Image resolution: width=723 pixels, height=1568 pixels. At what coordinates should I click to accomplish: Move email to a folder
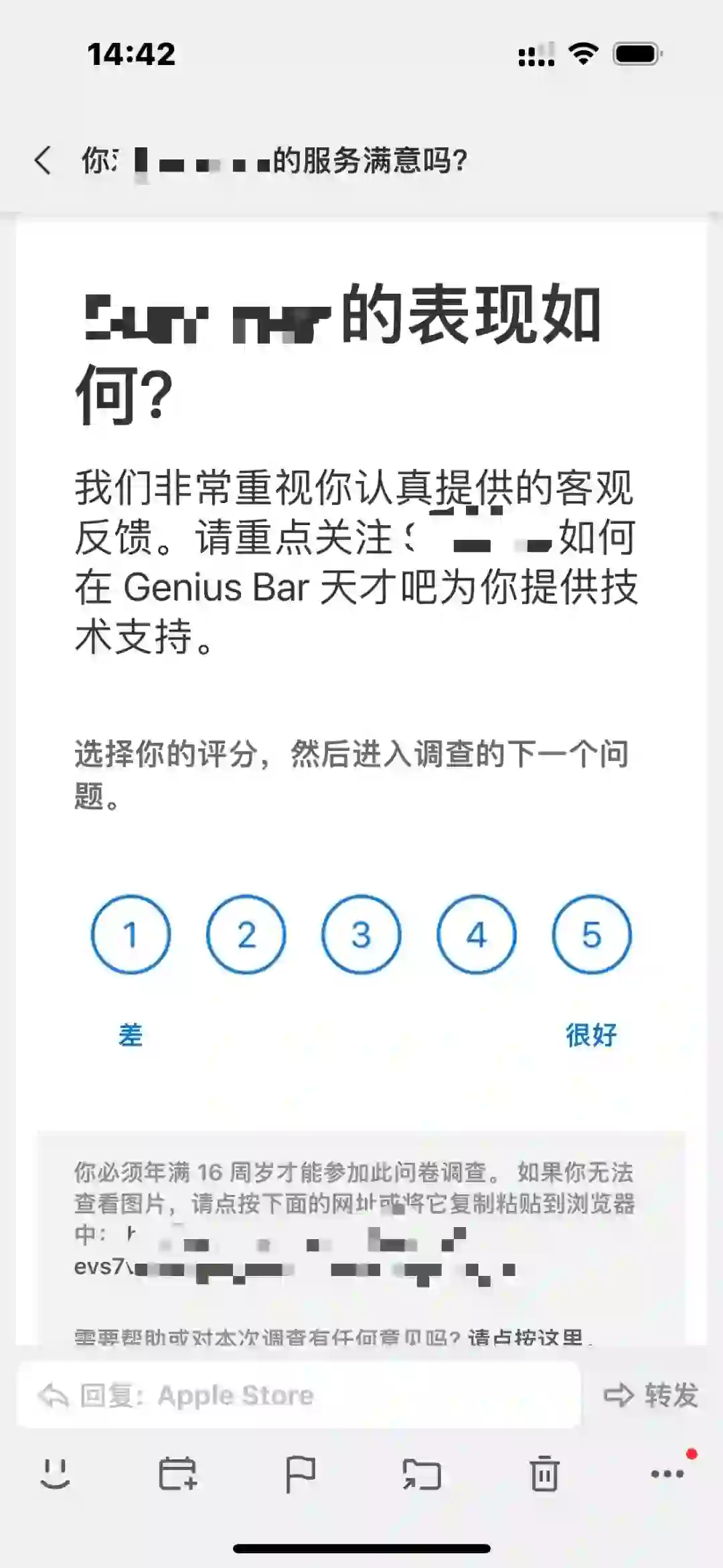[x=422, y=1474]
